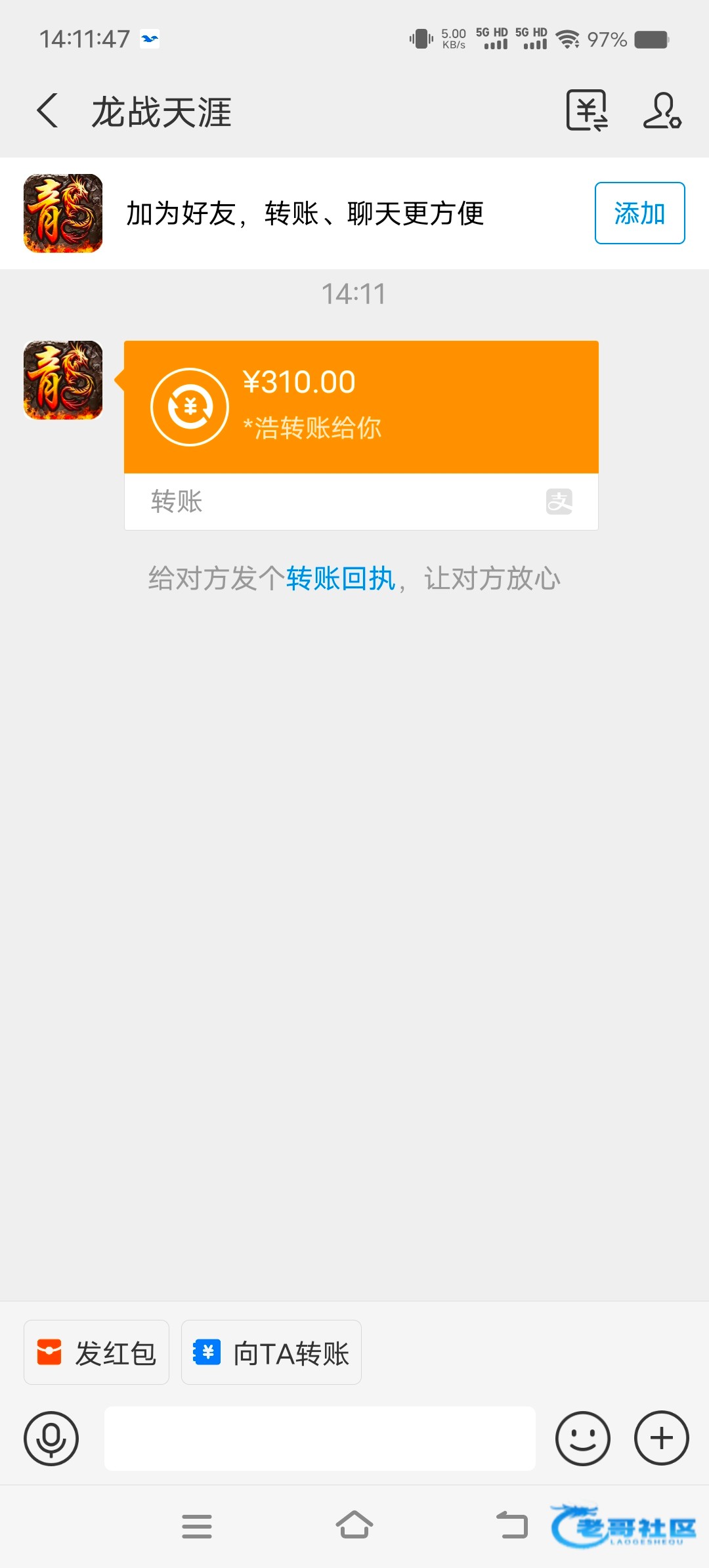Select 向TA转账 to transfer money
709x1568 pixels.
tap(271, 1353)
